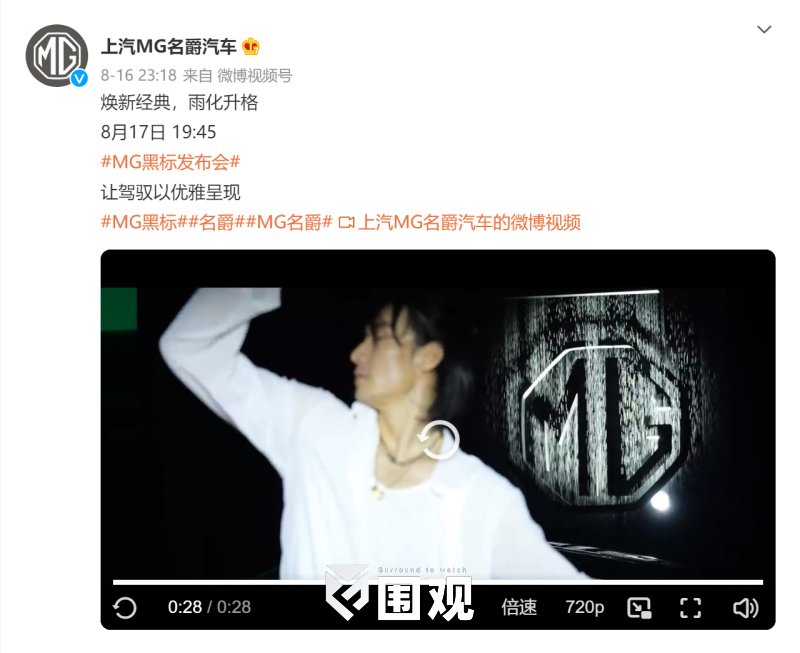Enter fullscreen video mode

click(690, 607)
